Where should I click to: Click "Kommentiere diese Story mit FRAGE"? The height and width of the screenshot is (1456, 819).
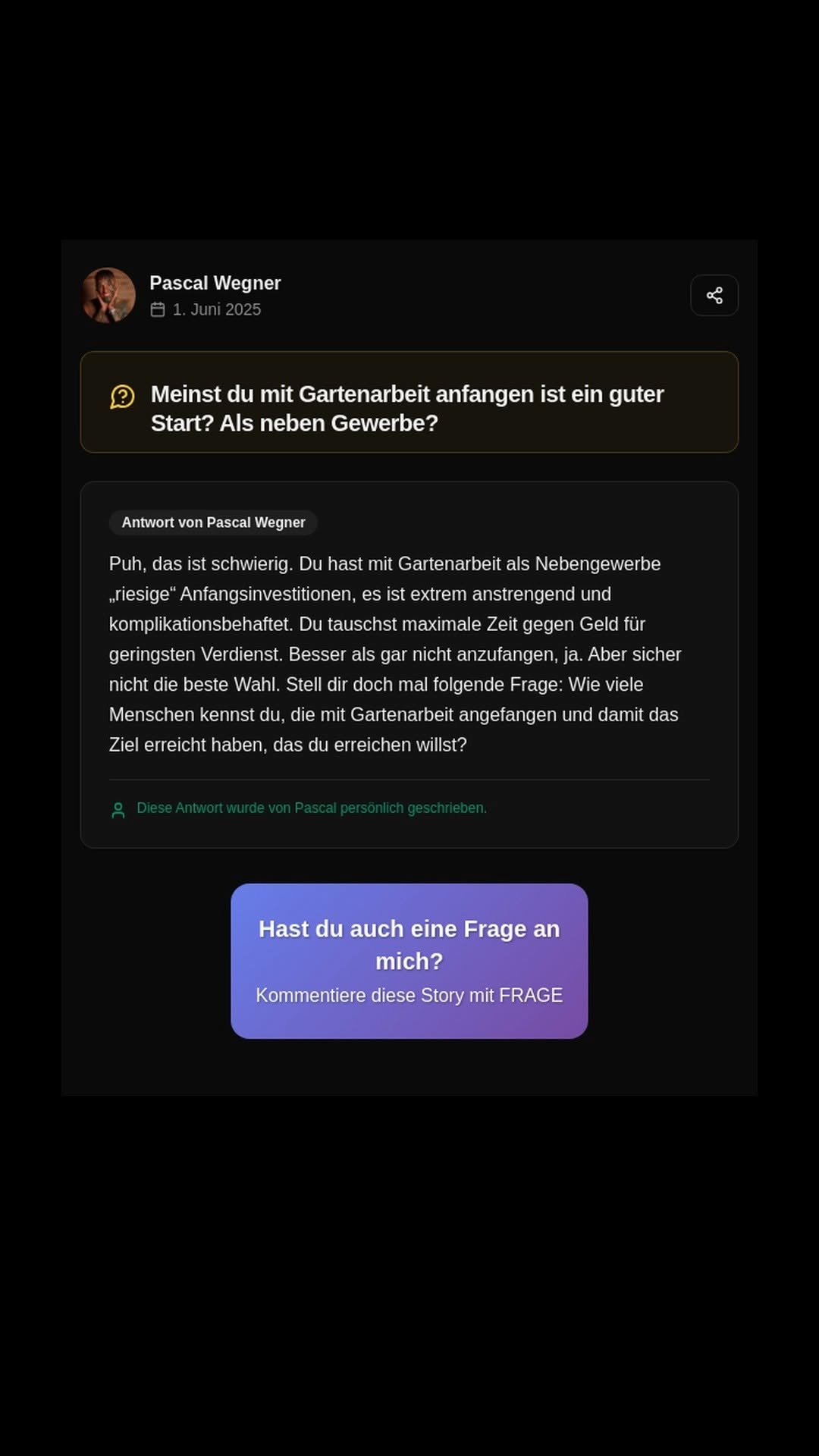point(409,995)
